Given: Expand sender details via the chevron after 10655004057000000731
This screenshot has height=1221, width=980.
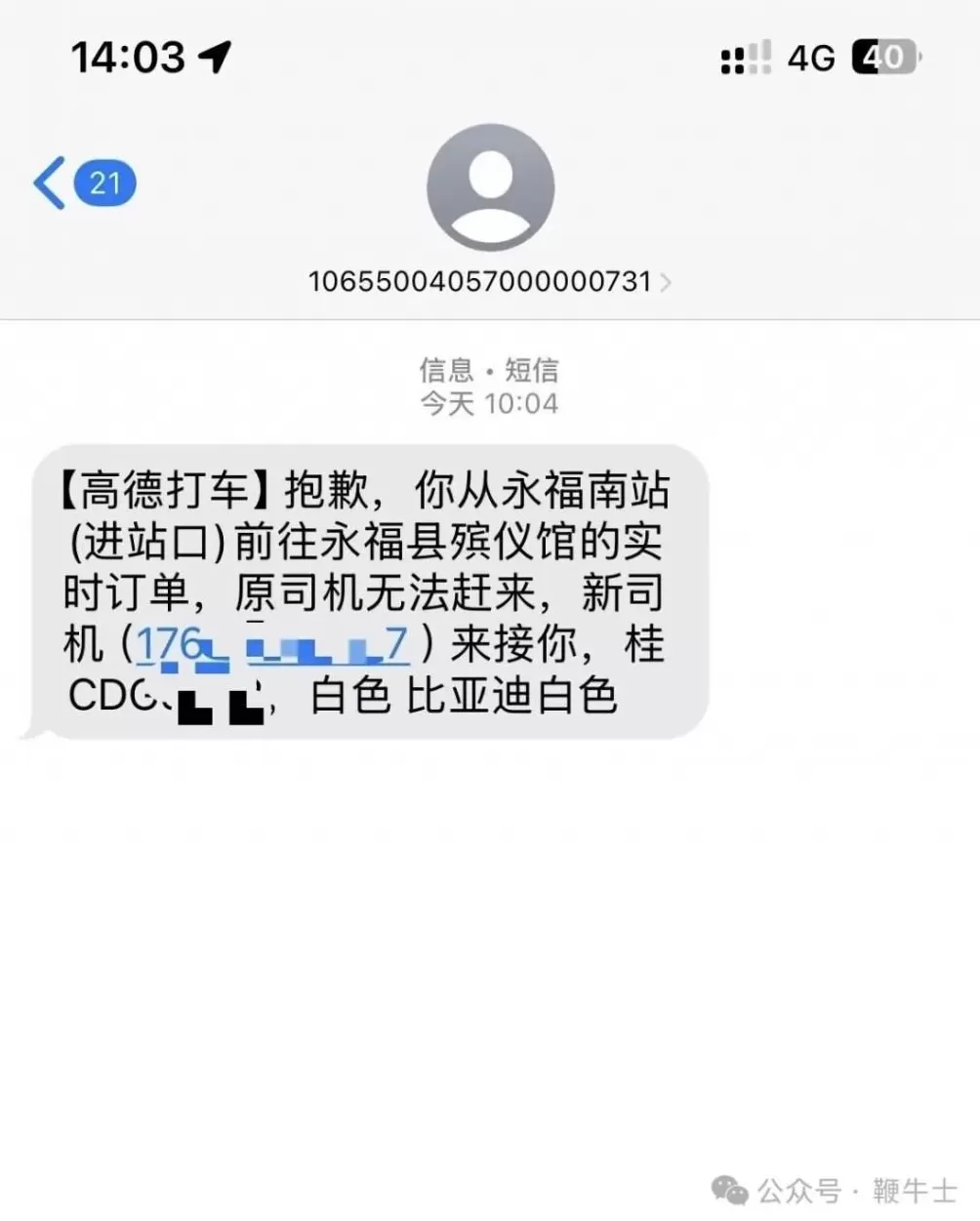Looking at the screenshot, I should tap(668, 280).
